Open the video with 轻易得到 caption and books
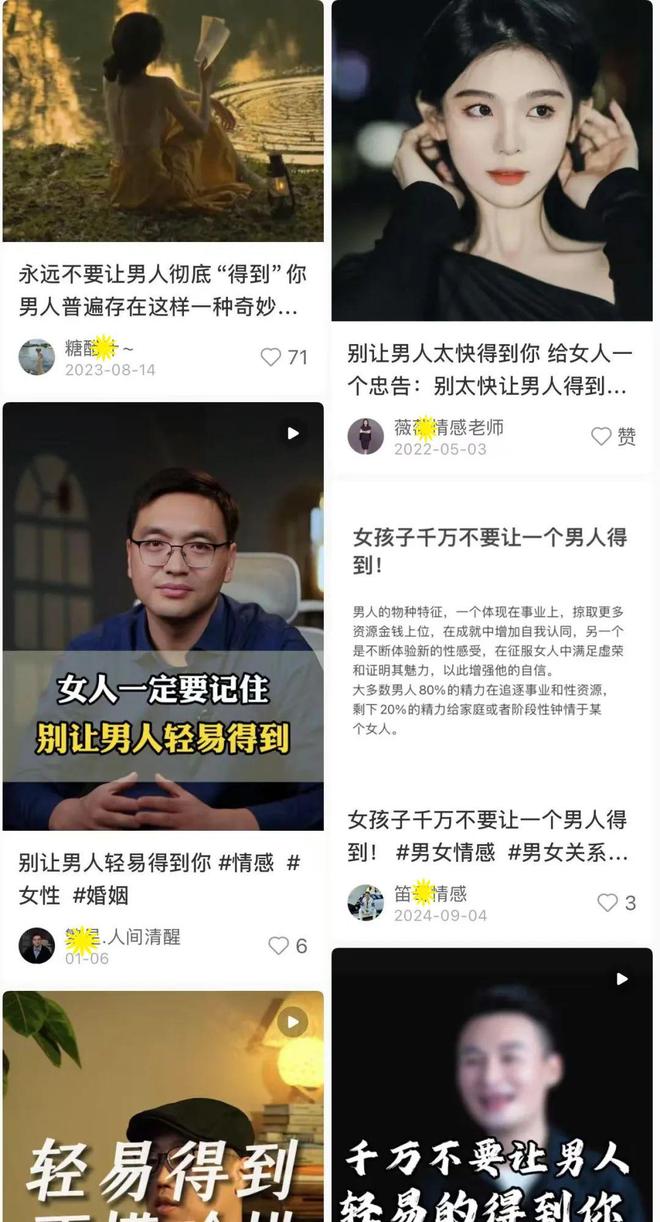 coord(163,1106)
